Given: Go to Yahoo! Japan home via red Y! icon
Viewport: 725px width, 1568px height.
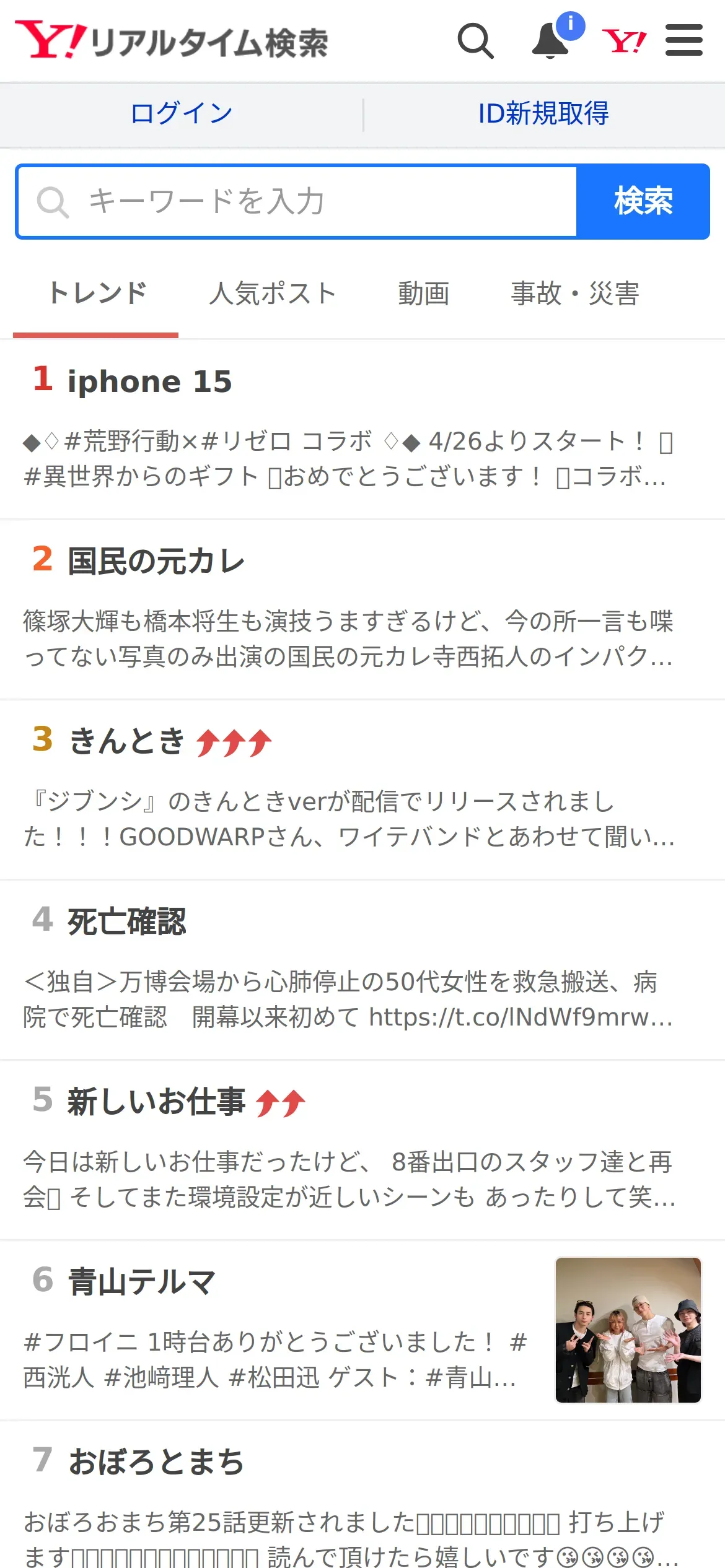Looking at the screenshot, I should [624, 41].
